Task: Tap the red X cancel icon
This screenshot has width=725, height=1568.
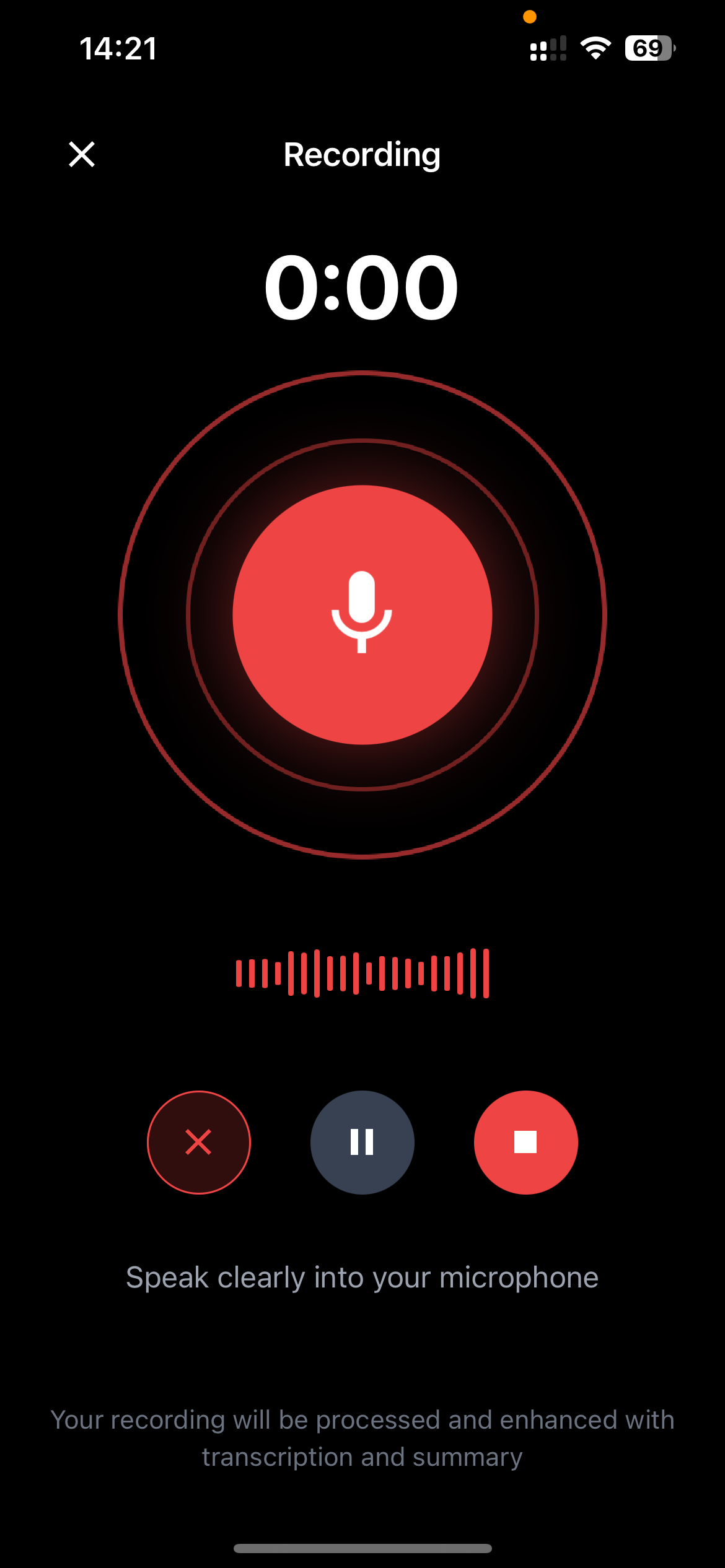Action: tap(199, 1143)
